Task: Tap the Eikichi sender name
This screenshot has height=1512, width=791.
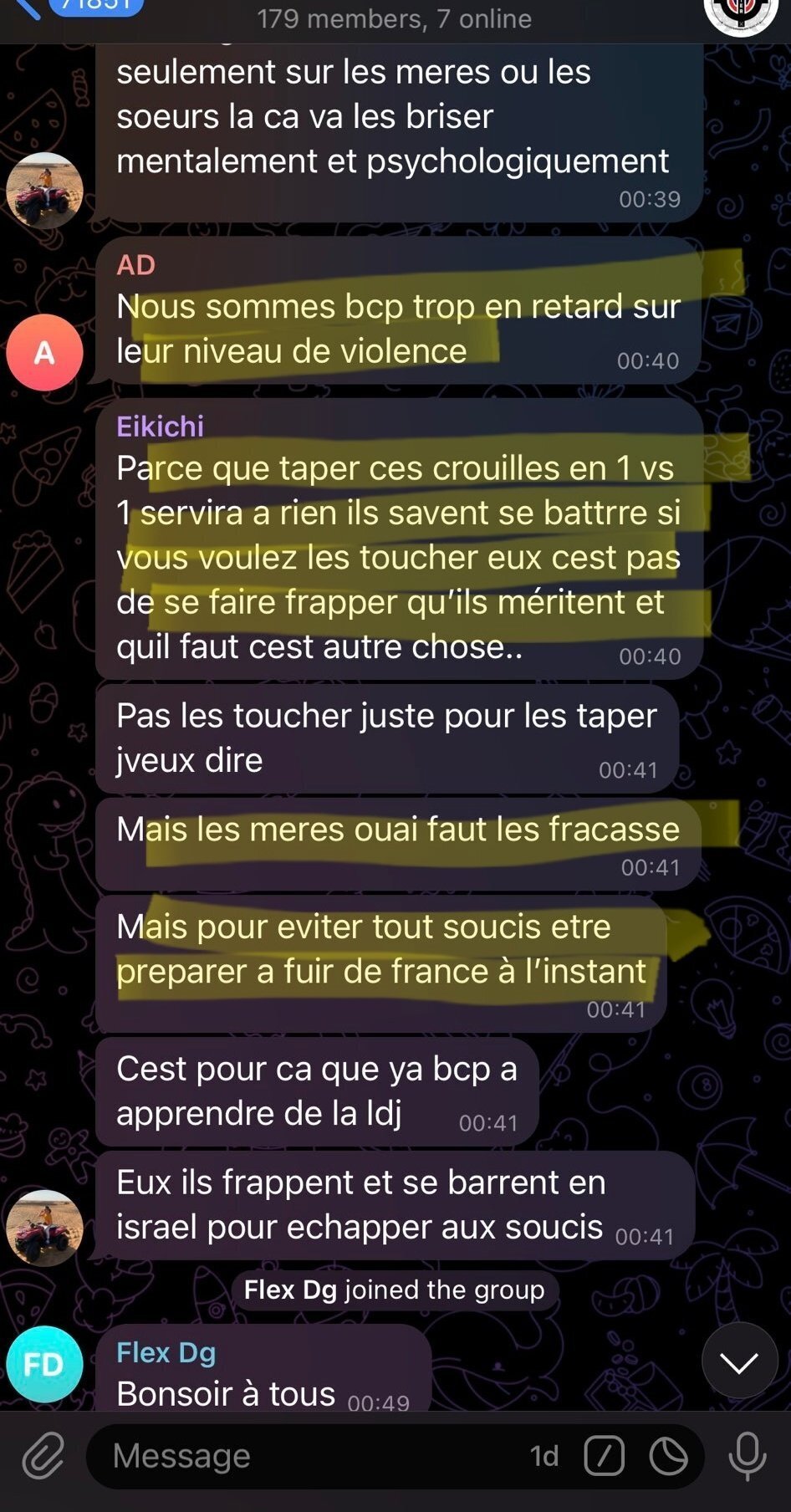Action: [160, 427]
